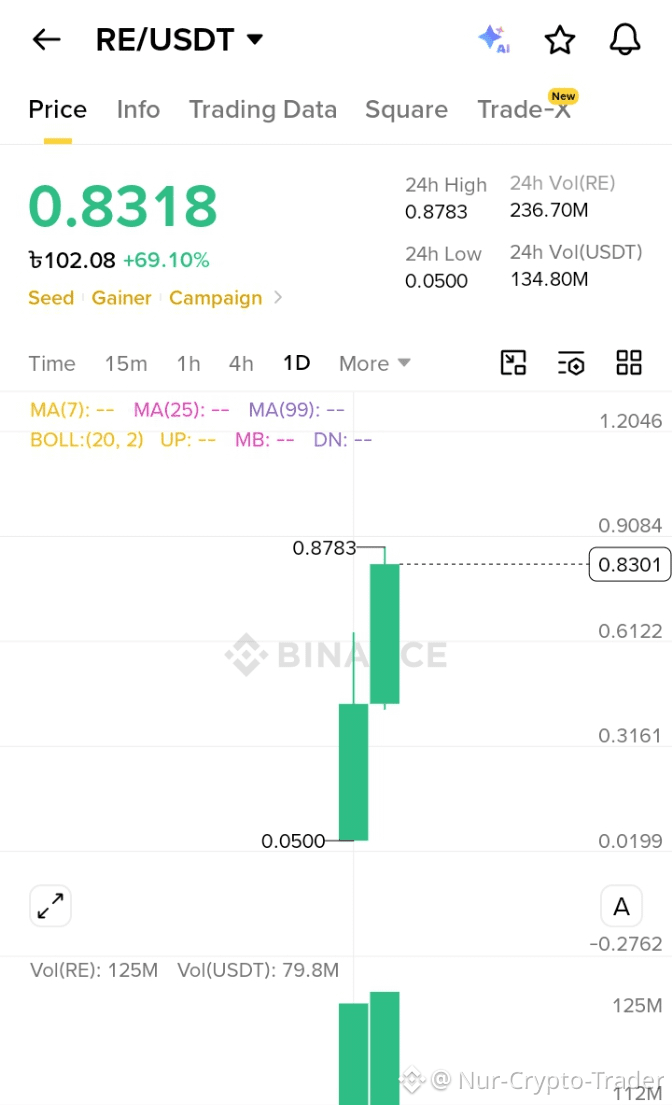This screenshot has width=672, height=1105.
Task: Open the AI assistant icon
Action: (x=494, y=39)
